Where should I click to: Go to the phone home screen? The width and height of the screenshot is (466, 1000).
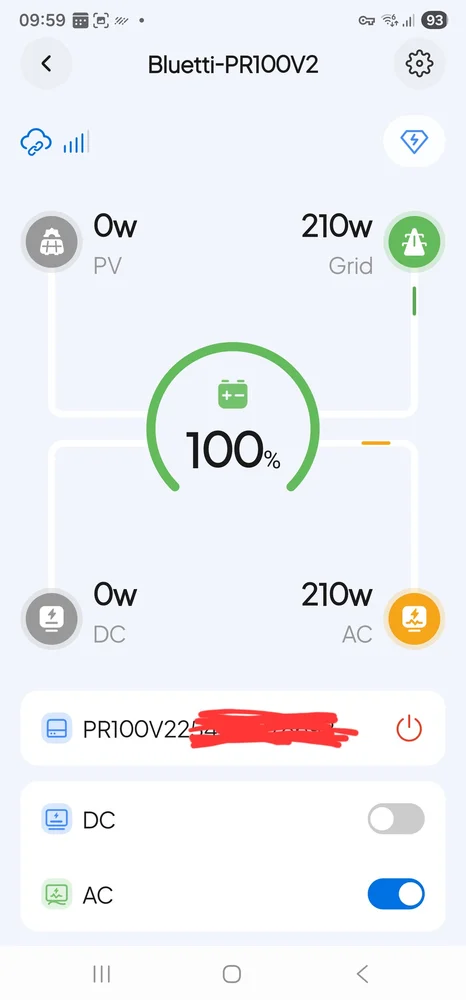(232, 973)
